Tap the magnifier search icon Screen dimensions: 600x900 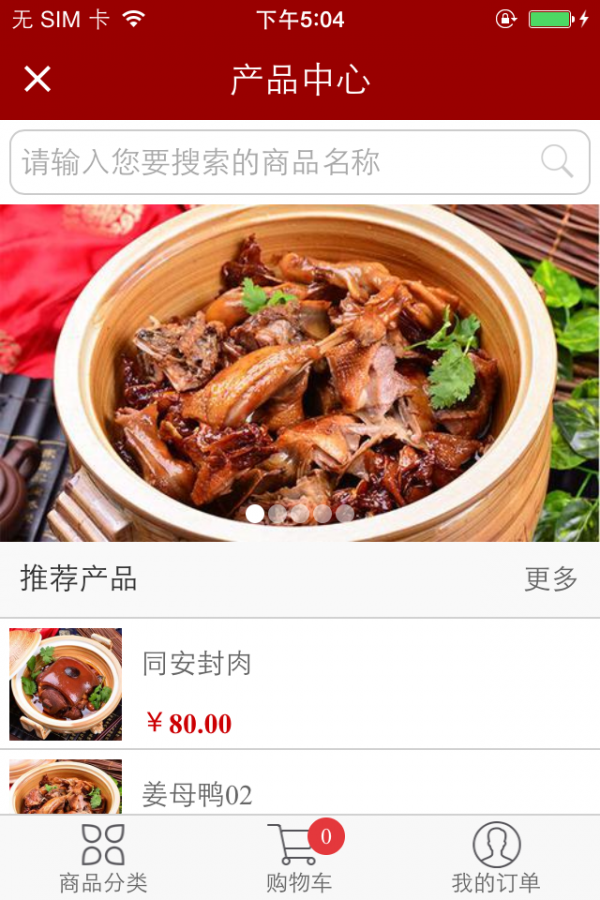557,162
